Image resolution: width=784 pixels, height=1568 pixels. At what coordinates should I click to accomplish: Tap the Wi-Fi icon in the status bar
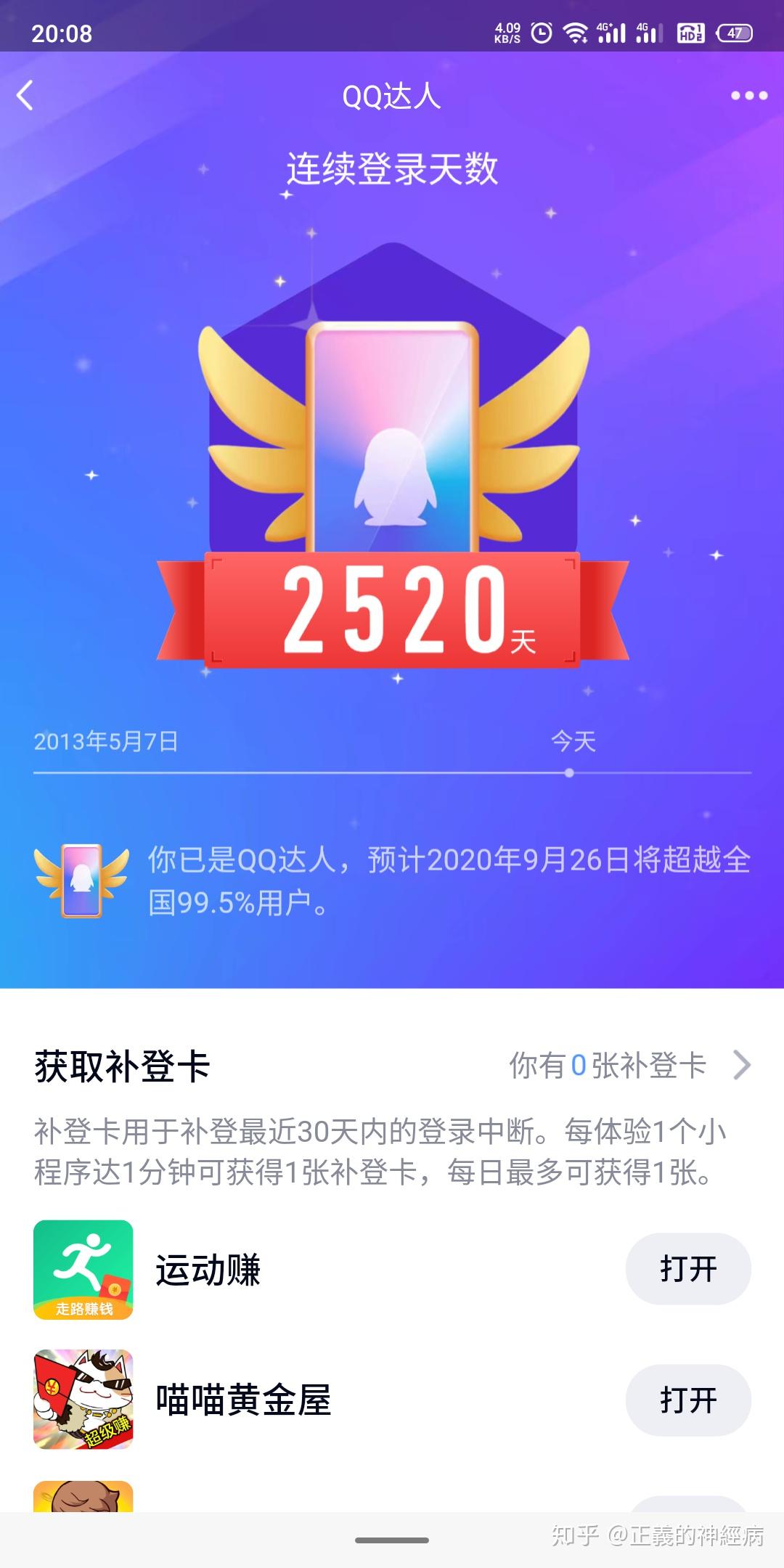577,31
